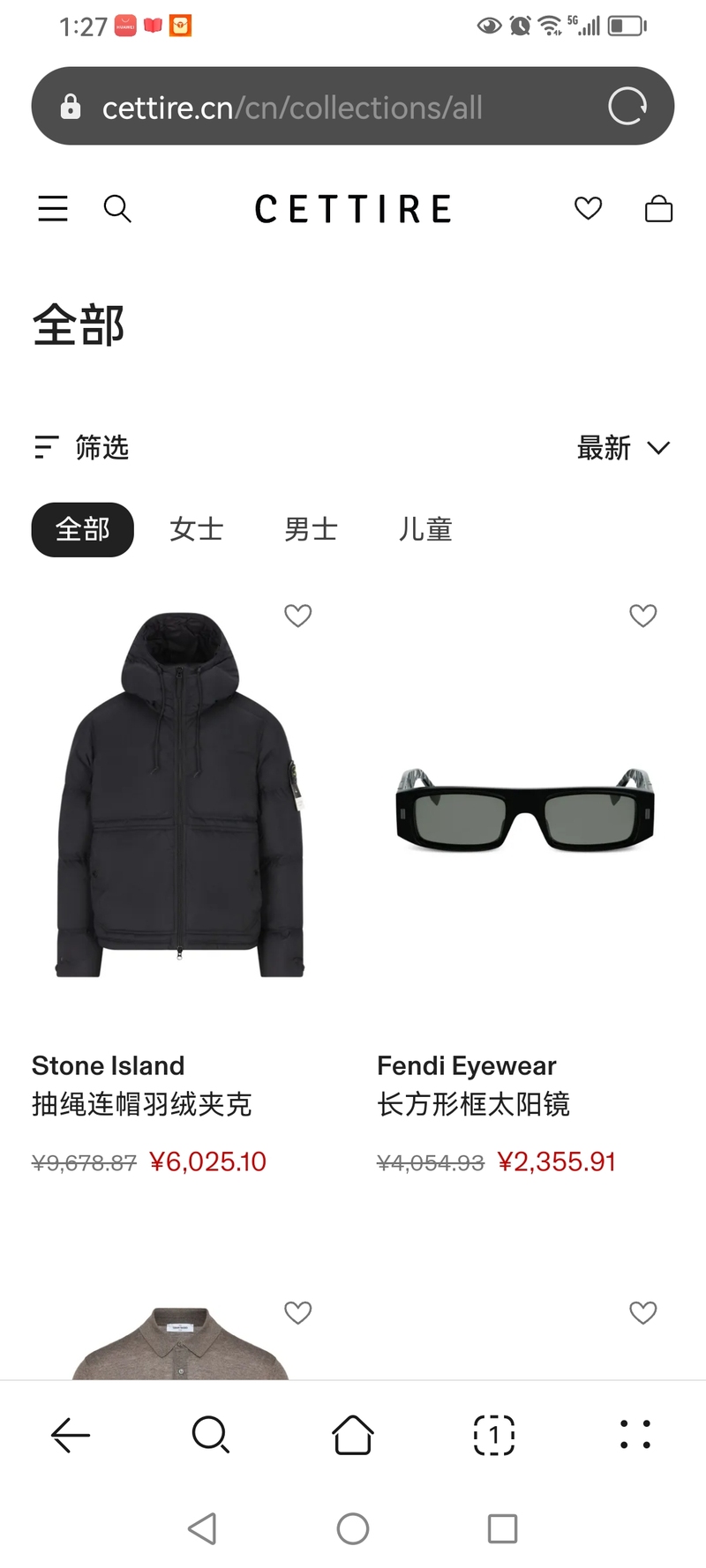Open the hamburger menu on Cettire
This screenshot has width=706, height=1568.
click(x=53, y=209)
